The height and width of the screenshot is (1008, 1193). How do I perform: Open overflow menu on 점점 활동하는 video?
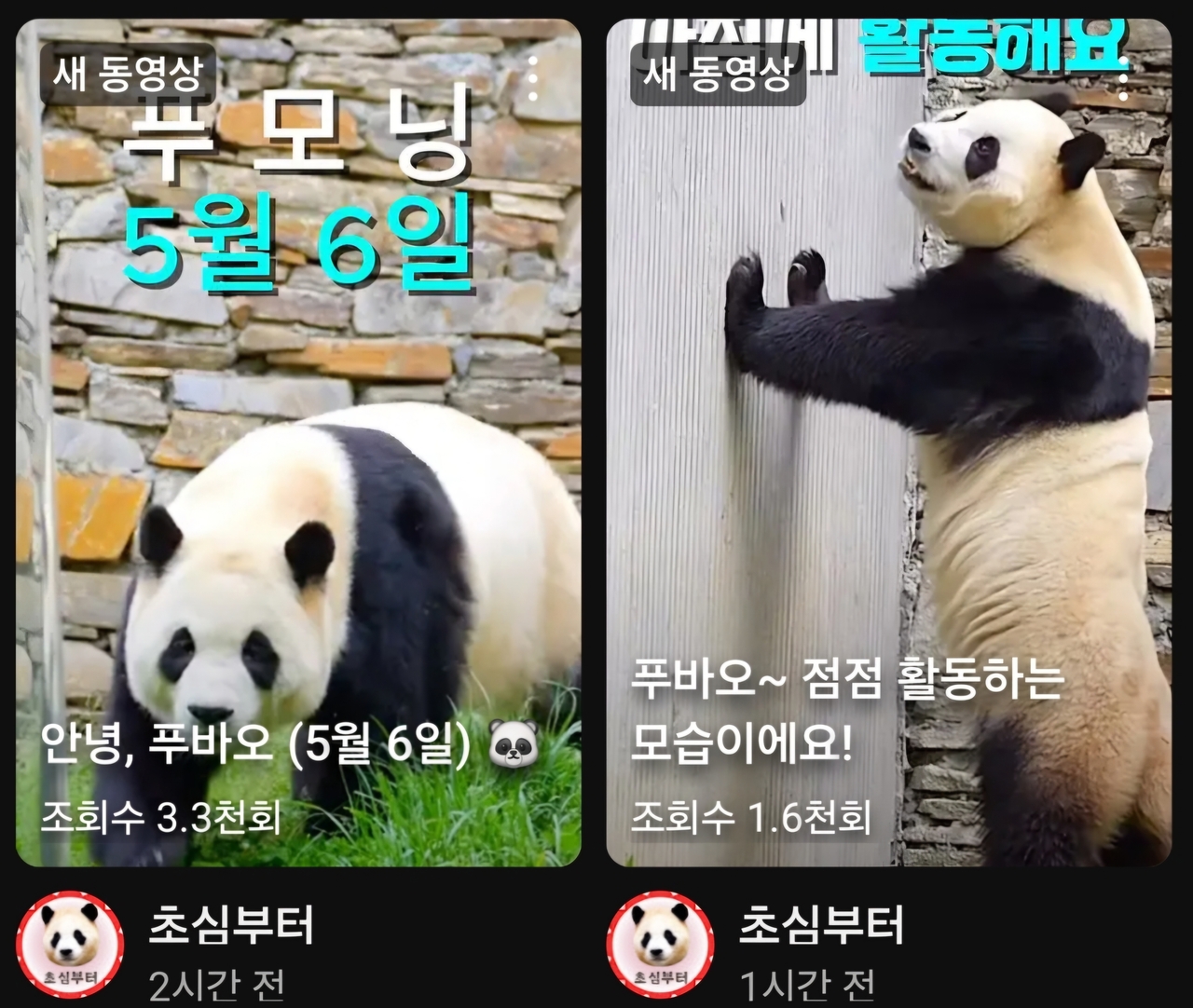[1123, 78]
